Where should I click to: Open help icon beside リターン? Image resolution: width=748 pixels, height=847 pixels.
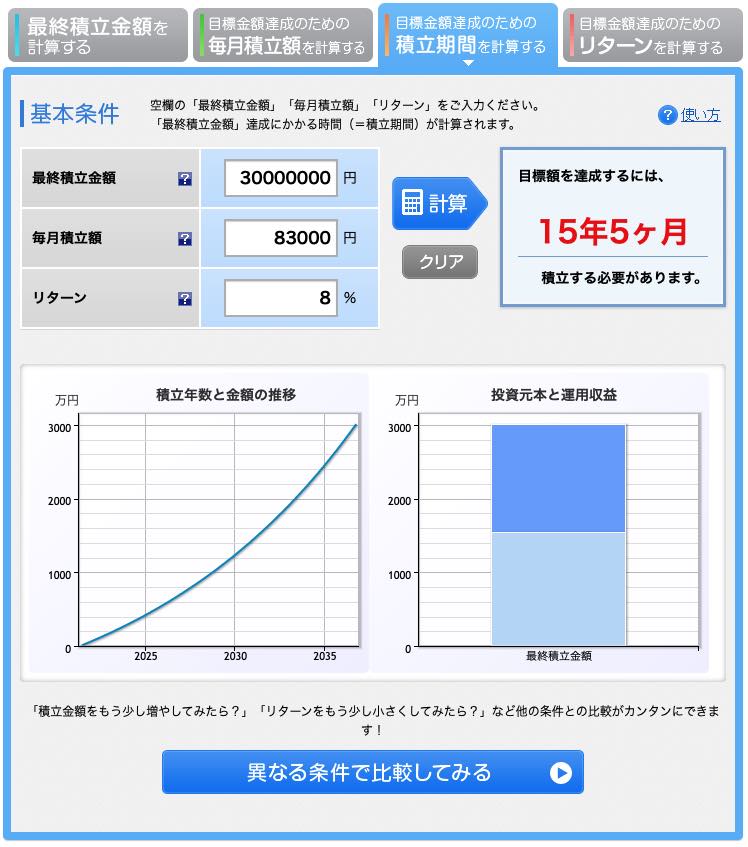pyautogui.click(x=184, y=299)
